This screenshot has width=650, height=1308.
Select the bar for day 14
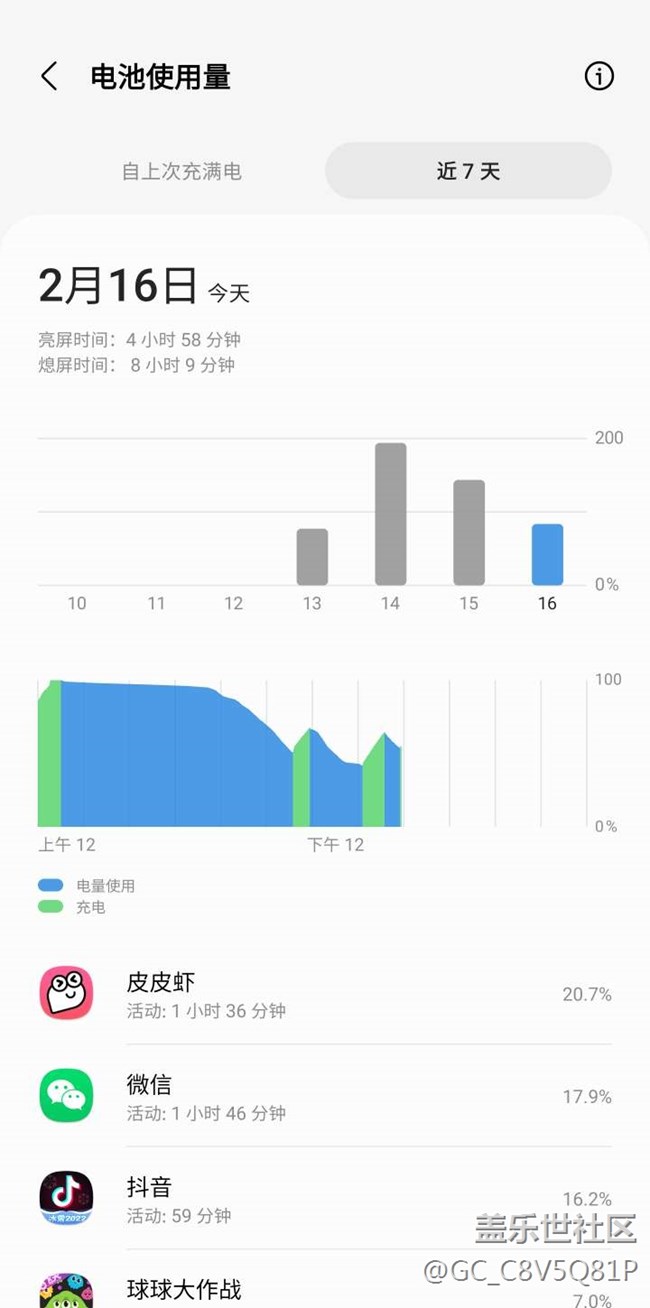390,514
